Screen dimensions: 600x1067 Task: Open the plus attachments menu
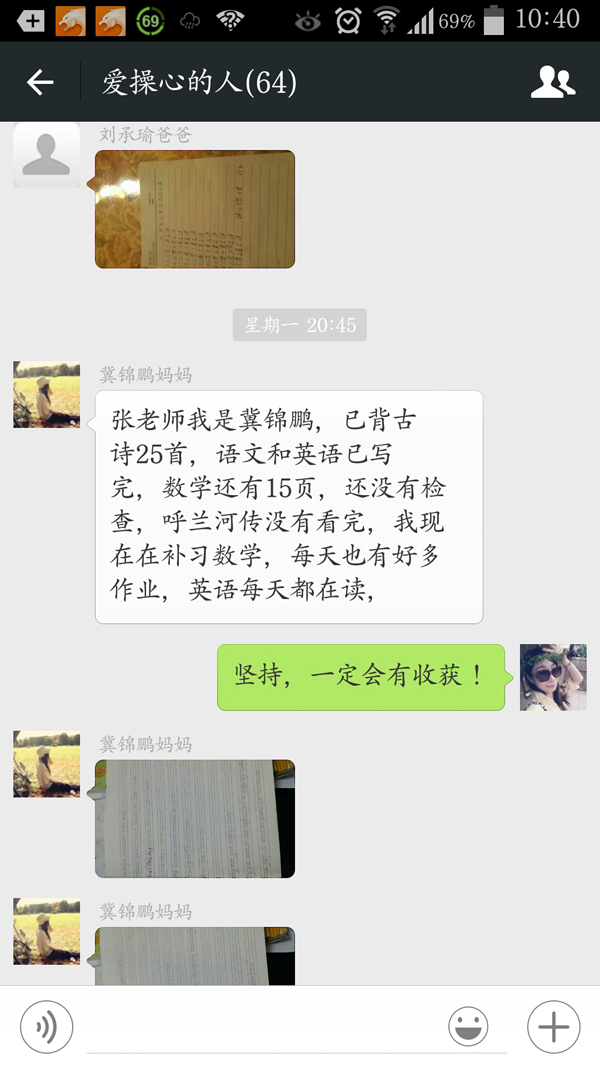point(553,1027)
